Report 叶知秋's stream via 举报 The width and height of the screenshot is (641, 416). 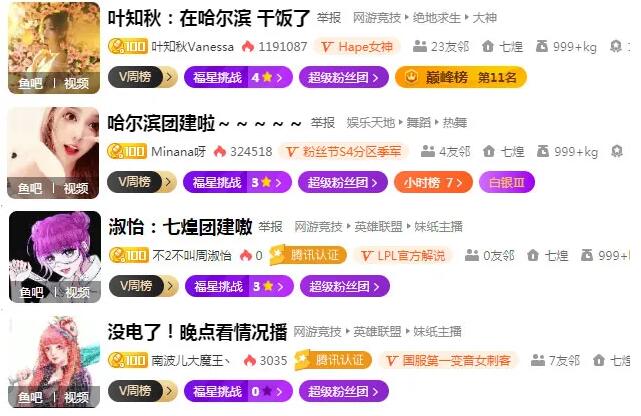pyautogui.click(x=328, y=18)
